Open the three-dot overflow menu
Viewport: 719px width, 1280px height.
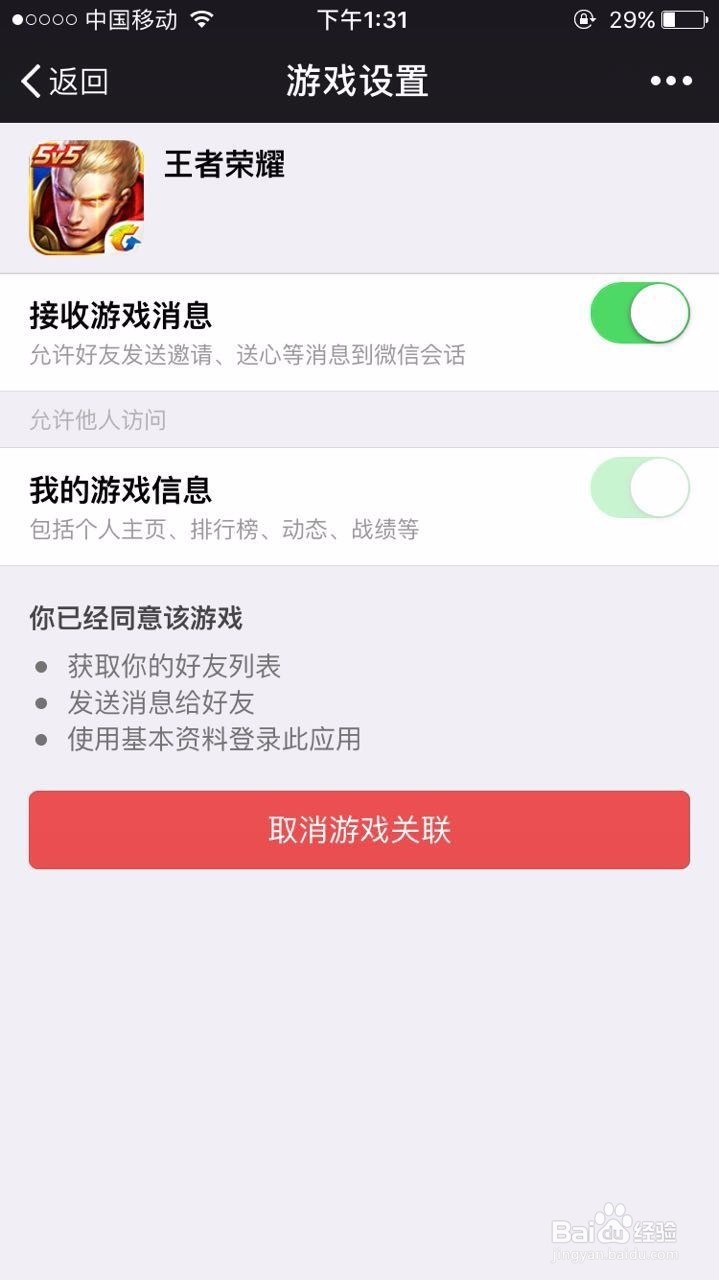(x=671, y=81)
